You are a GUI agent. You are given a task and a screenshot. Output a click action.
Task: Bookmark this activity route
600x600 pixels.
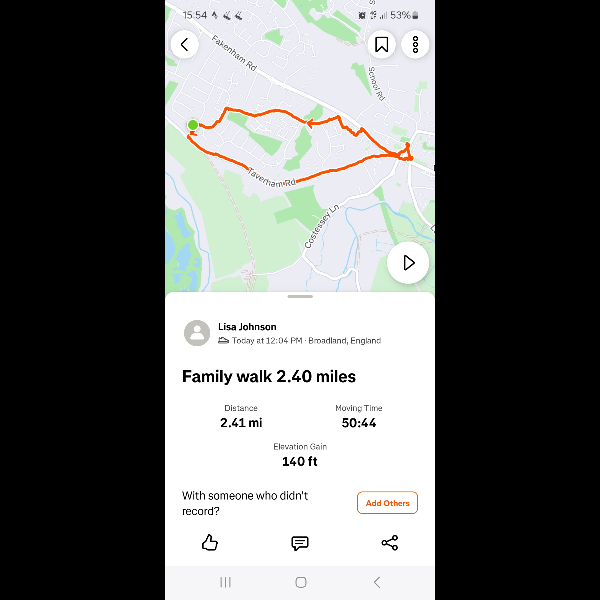pos(381,45)
